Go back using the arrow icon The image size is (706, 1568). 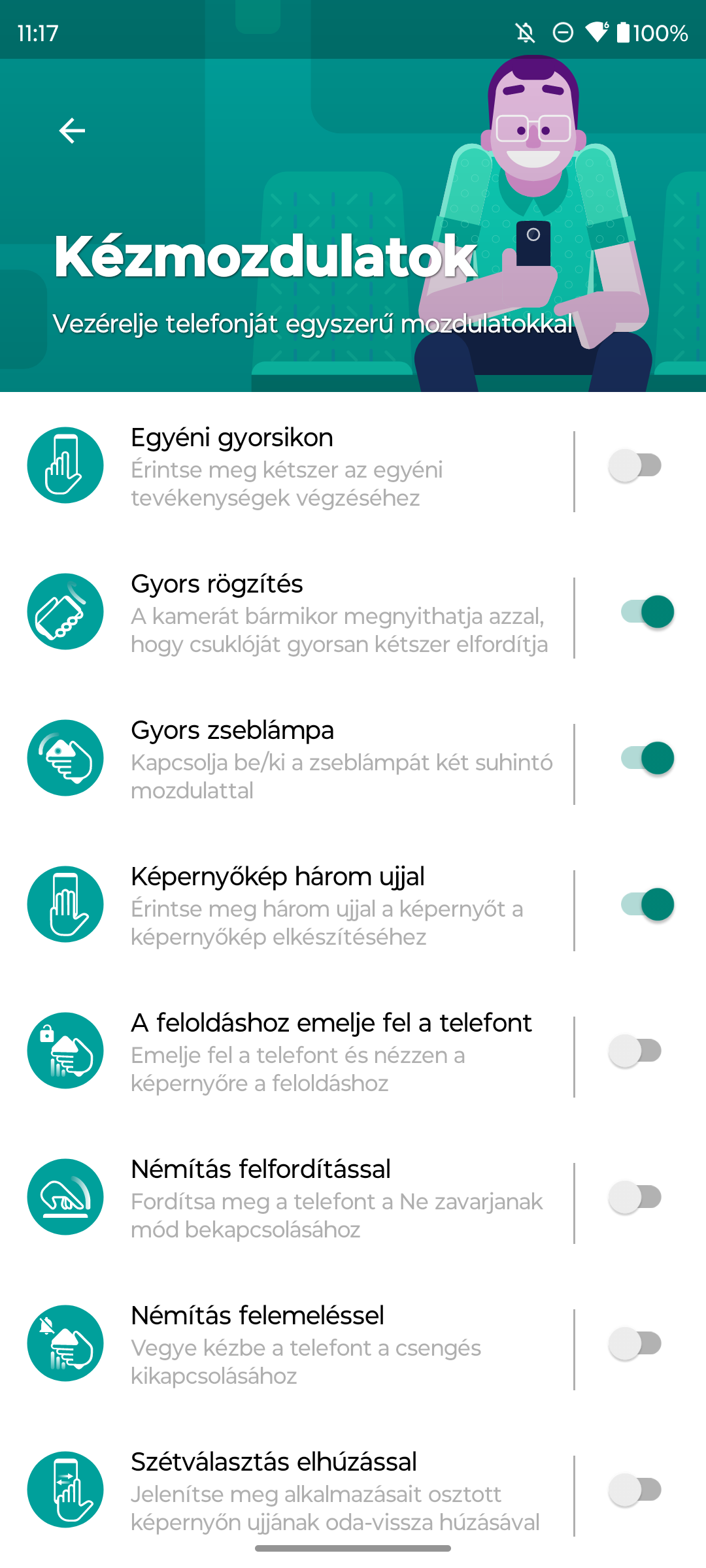click(x=72, y=131)
